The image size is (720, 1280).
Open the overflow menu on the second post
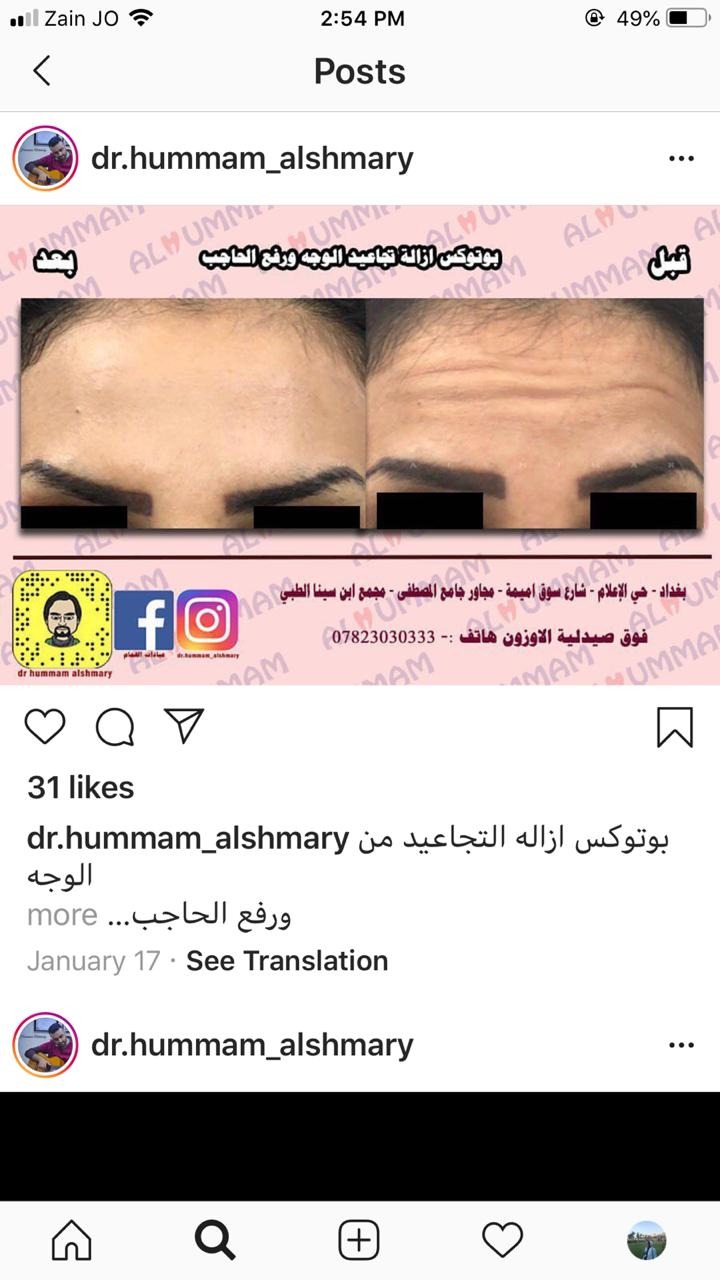[681, 1045]
